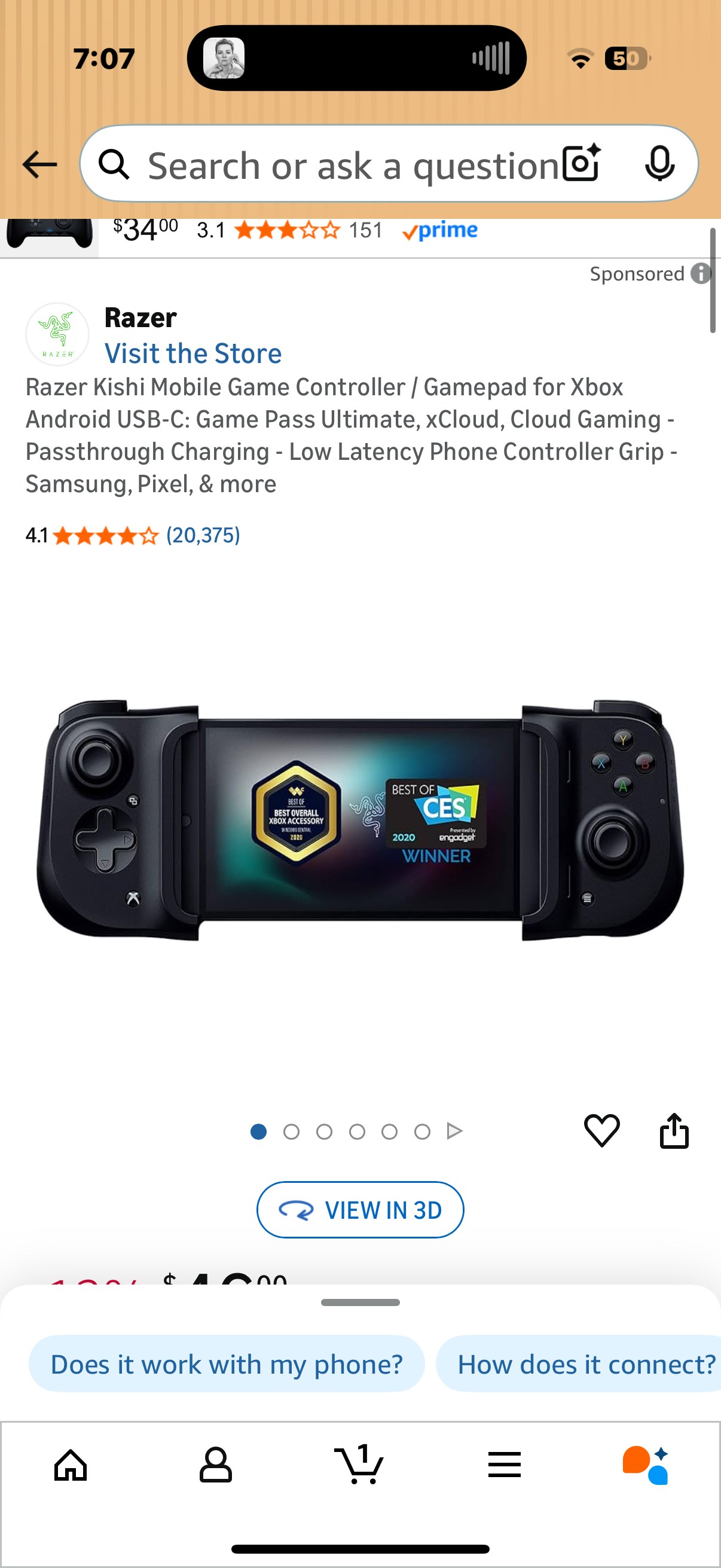Open the Razer Kishi product image

(360, 819)
